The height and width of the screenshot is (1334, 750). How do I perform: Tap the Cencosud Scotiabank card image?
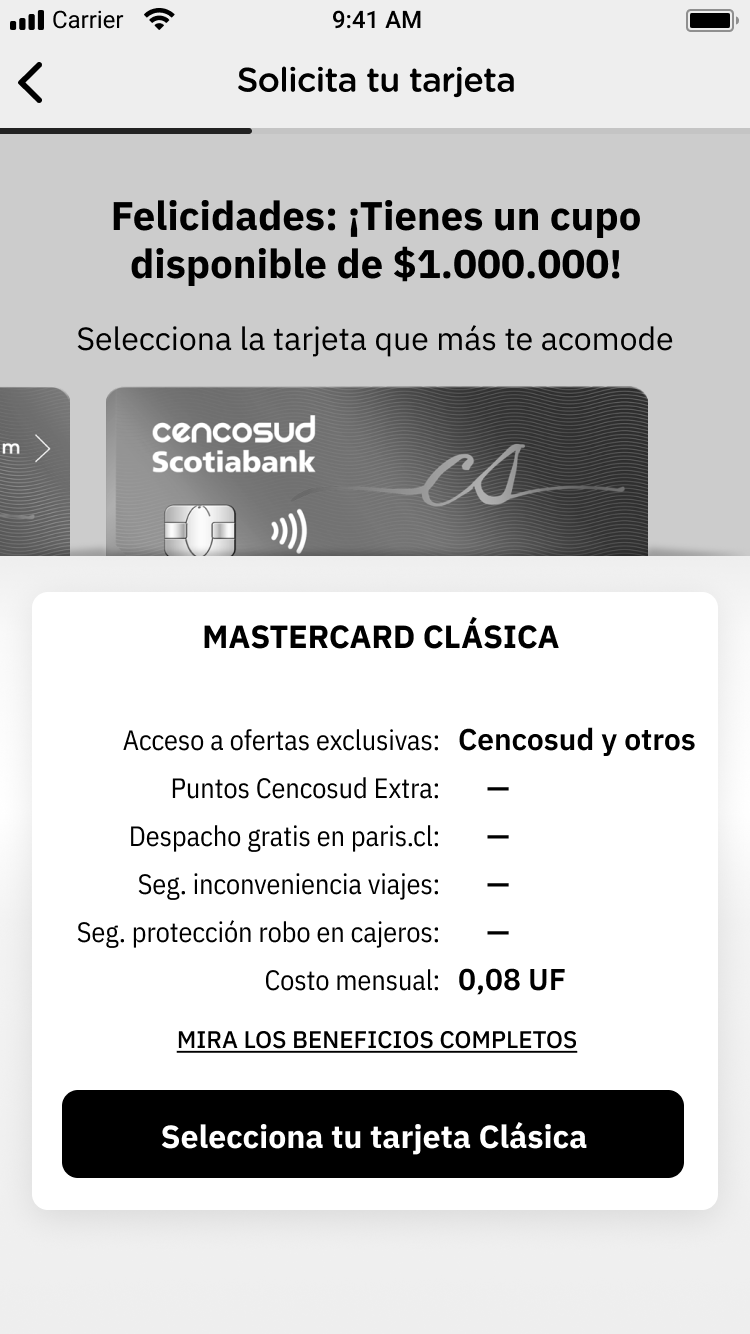point(377,471)
